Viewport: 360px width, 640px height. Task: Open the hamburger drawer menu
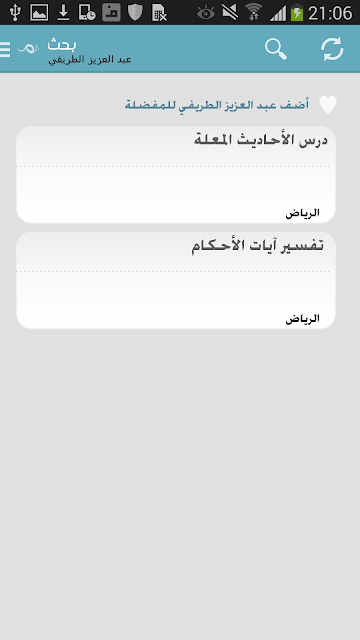pos(5,49)
